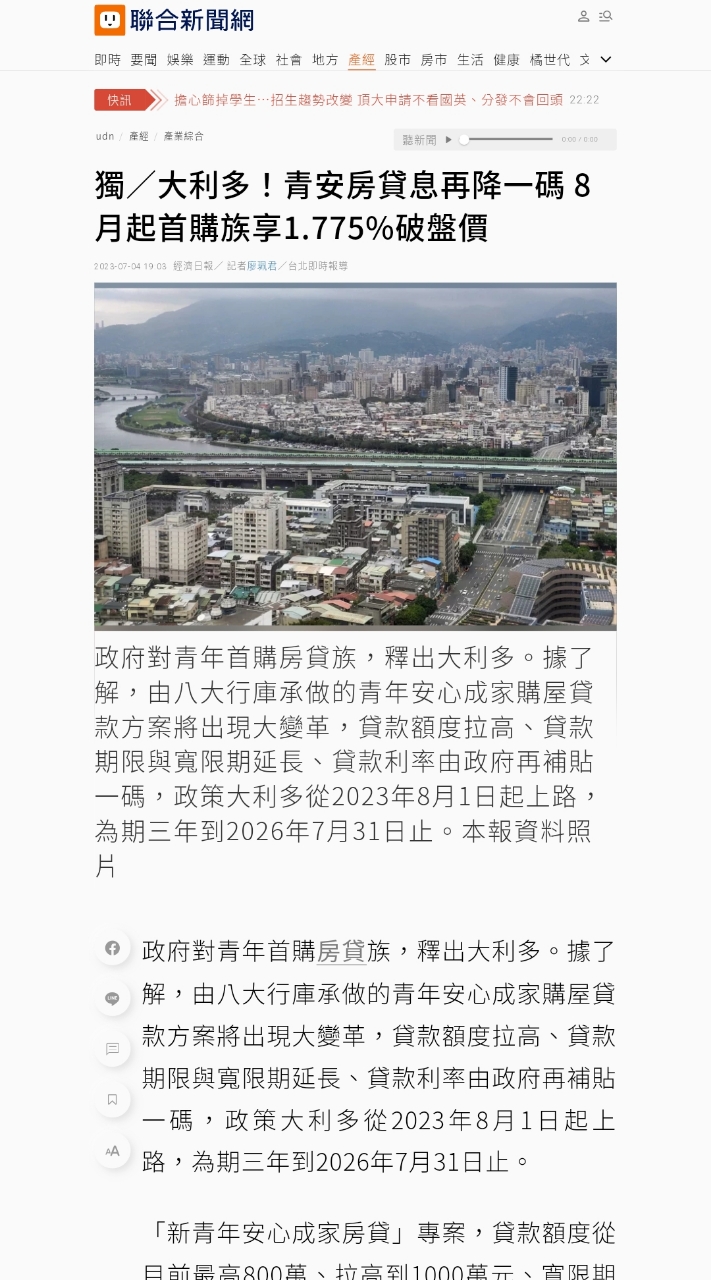
Task: Go to 產業綜合 breadcrumb
Action: 183,136
